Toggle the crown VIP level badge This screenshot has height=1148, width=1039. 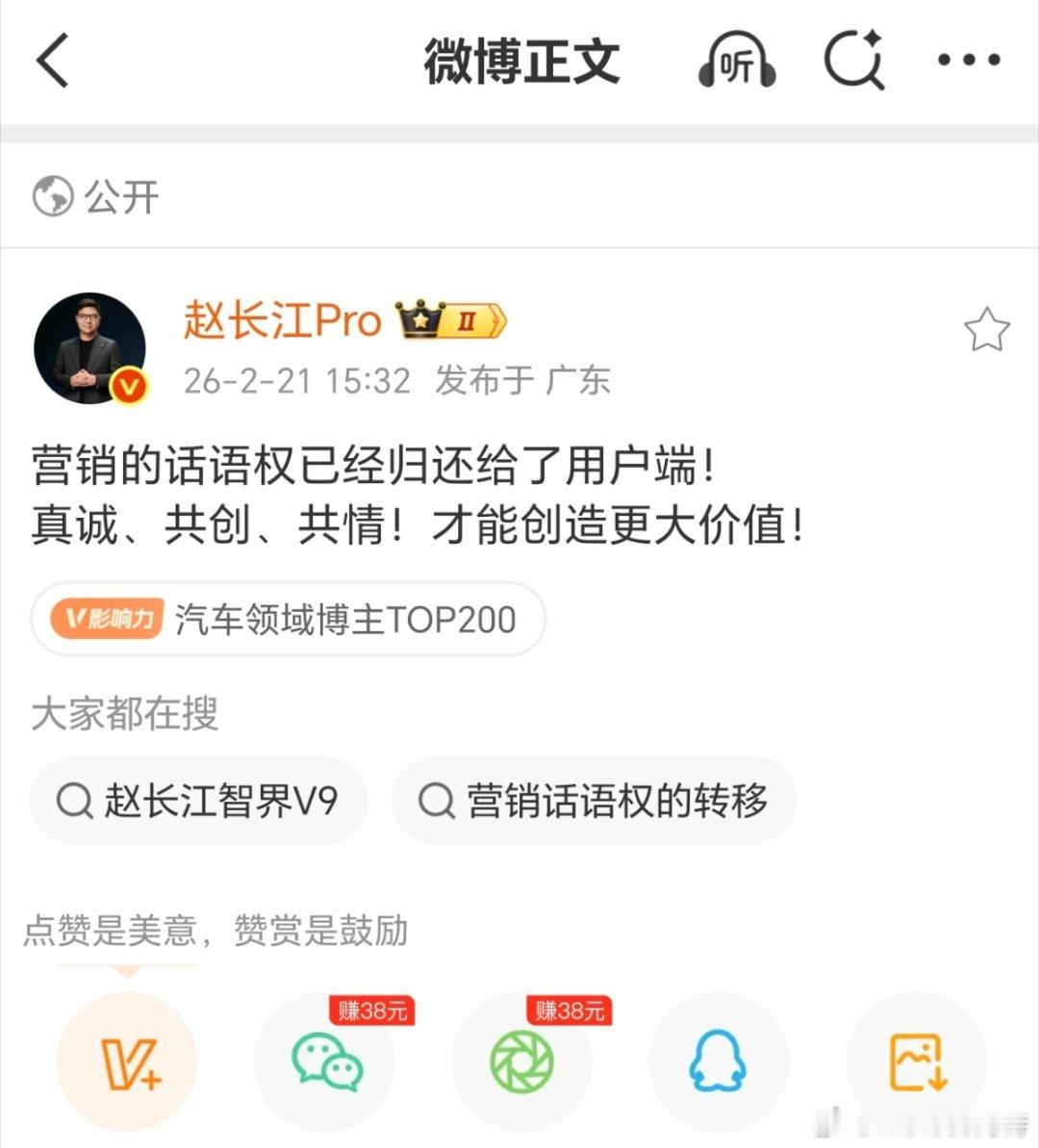(x=419, y=319)
